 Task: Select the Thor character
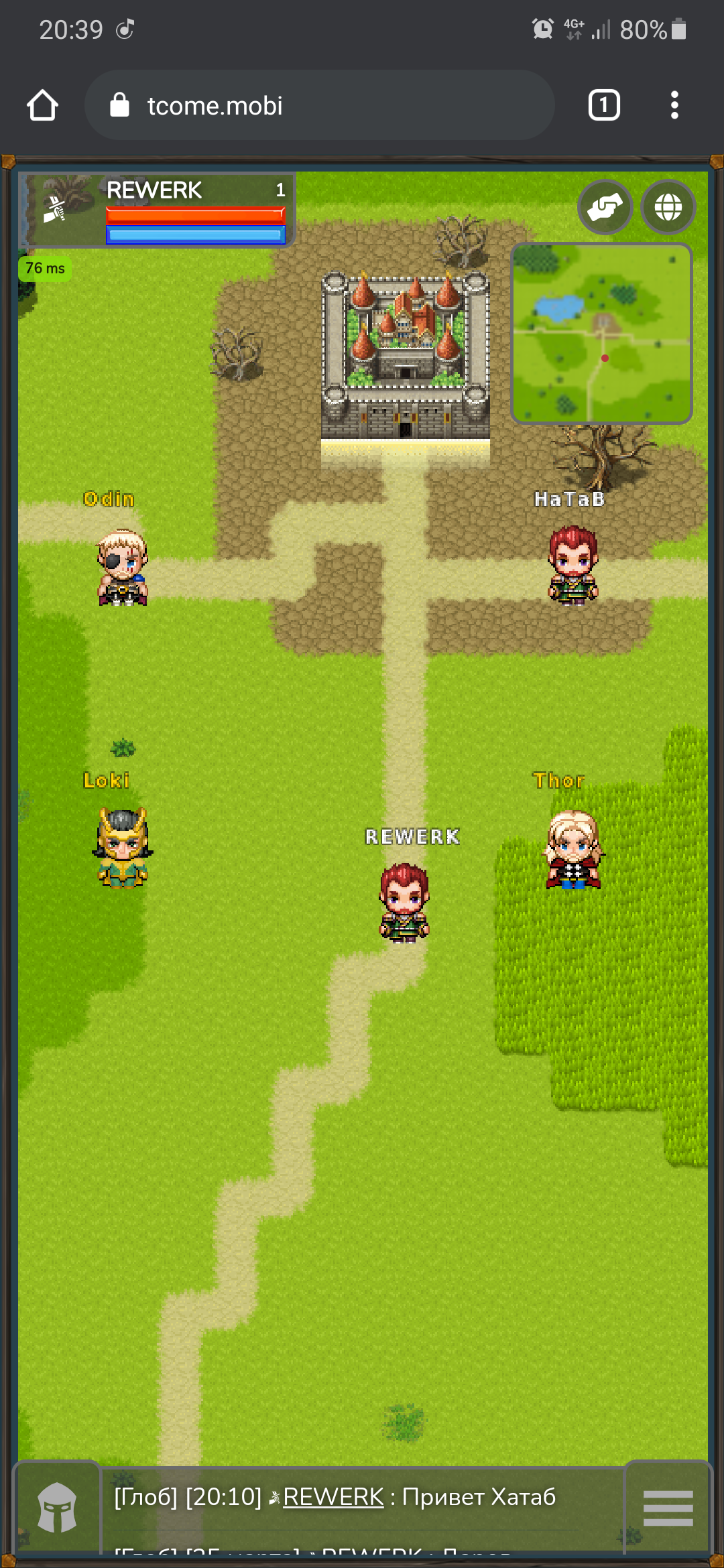[x=573, y=849]
